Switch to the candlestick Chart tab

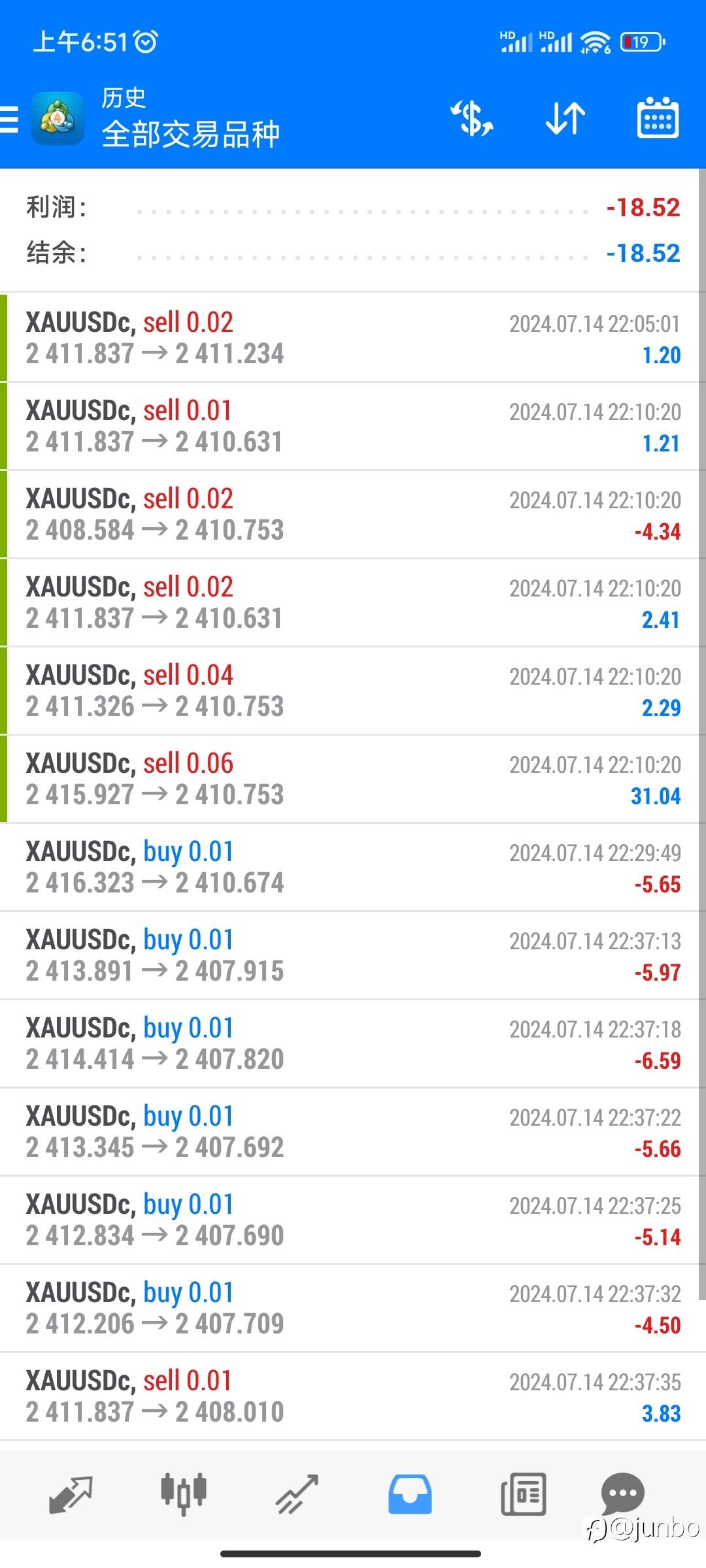(184, 1494)
